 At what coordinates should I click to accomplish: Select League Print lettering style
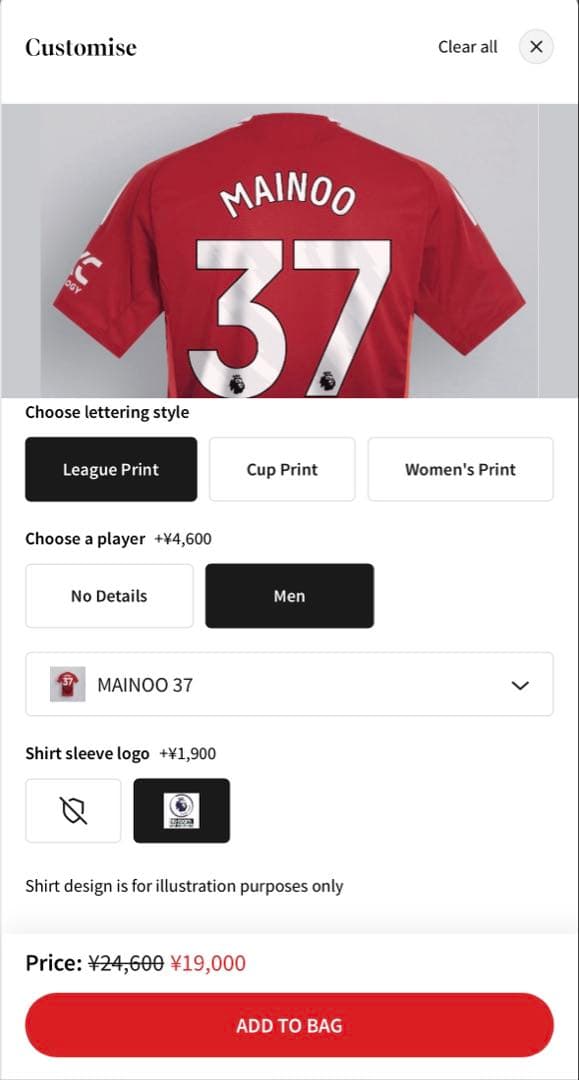(x=111, y=469)
